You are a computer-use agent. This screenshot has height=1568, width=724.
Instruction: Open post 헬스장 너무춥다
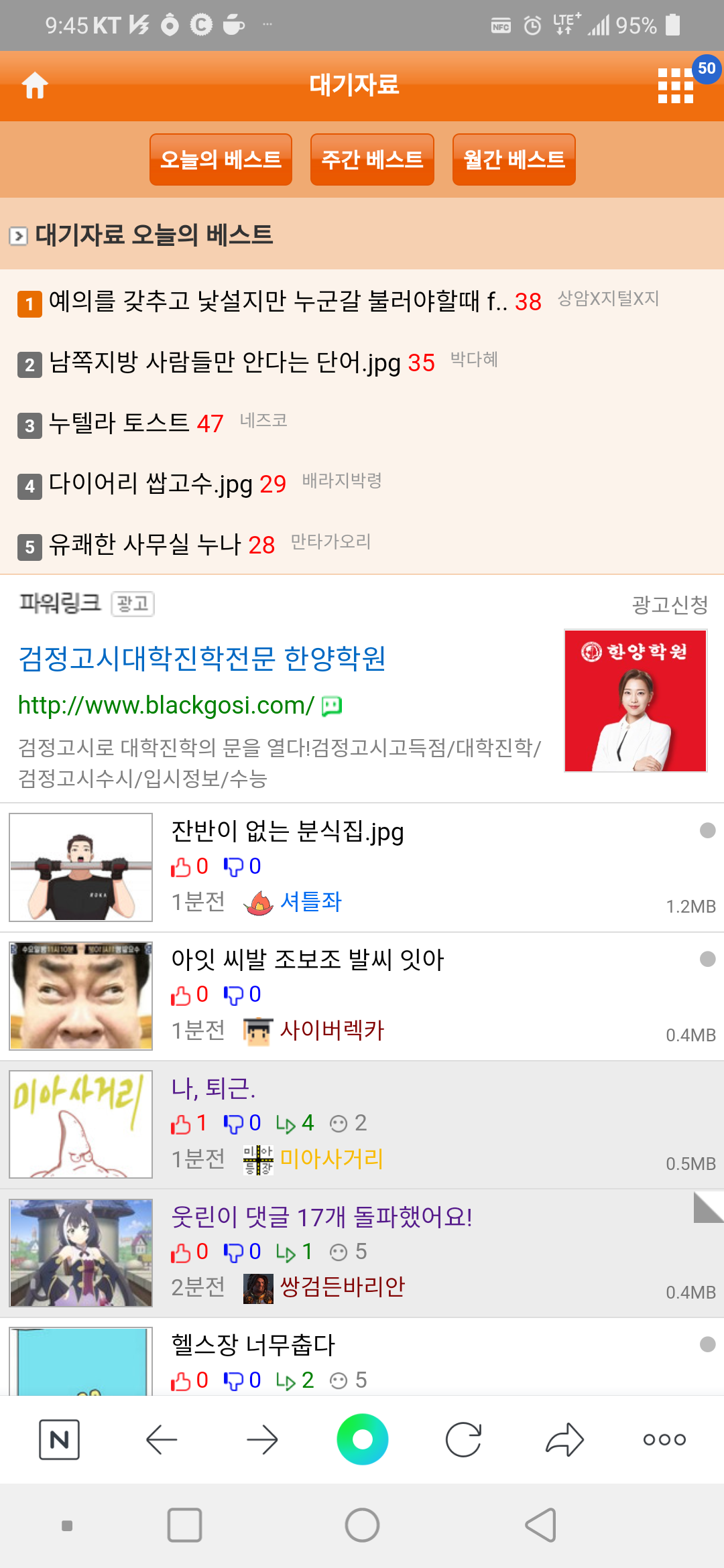tap(253, 1344)
